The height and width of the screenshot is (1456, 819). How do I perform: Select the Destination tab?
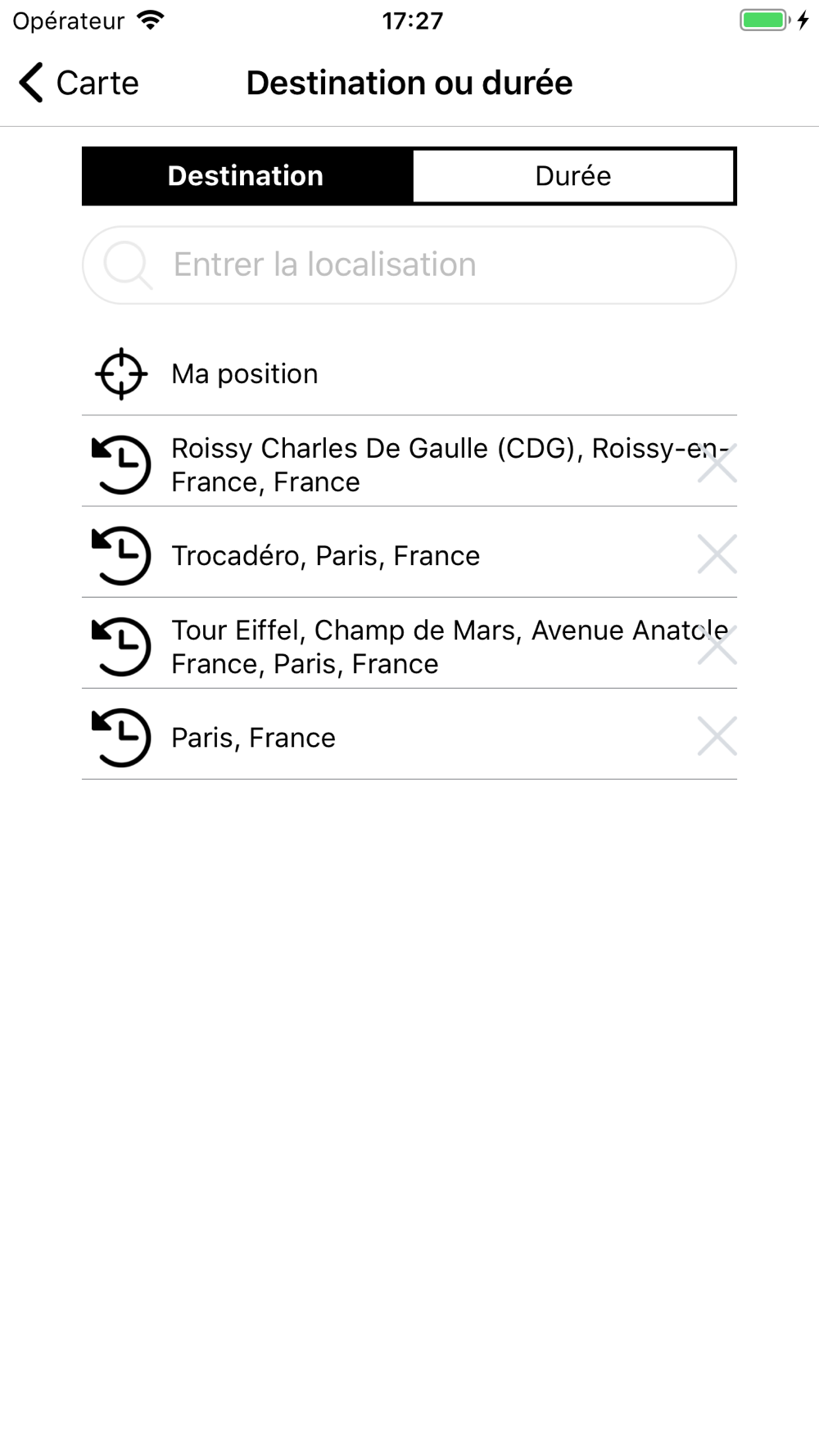(247, 176)
